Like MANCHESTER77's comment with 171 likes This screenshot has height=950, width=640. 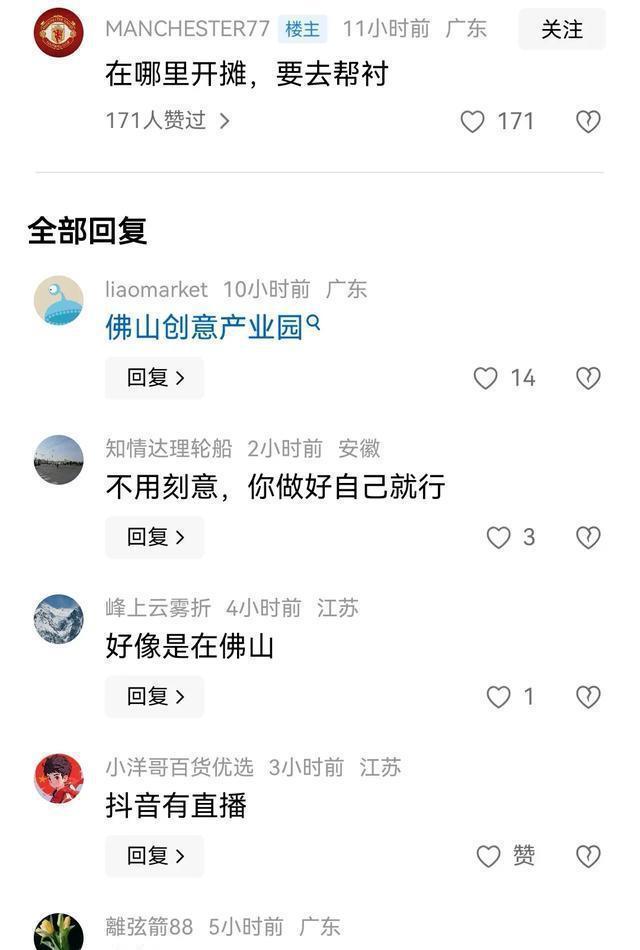(x=473, y=122)
